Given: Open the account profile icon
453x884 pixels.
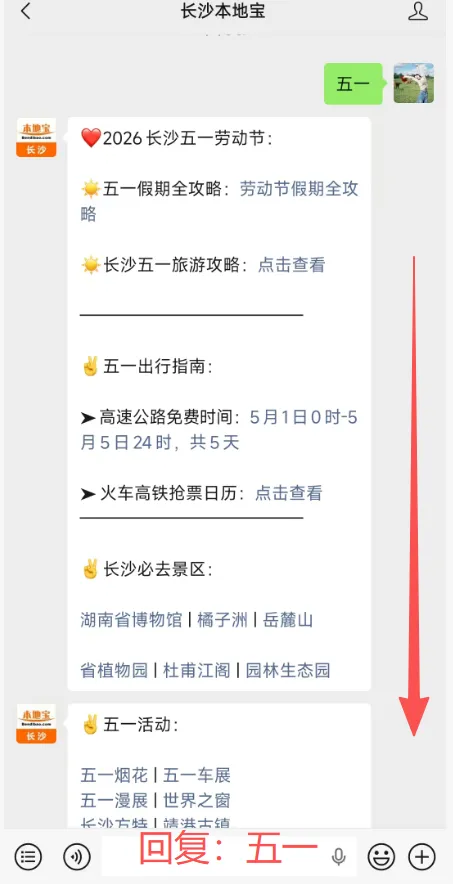Looking at the screenshot, I should tap(418, 11).
